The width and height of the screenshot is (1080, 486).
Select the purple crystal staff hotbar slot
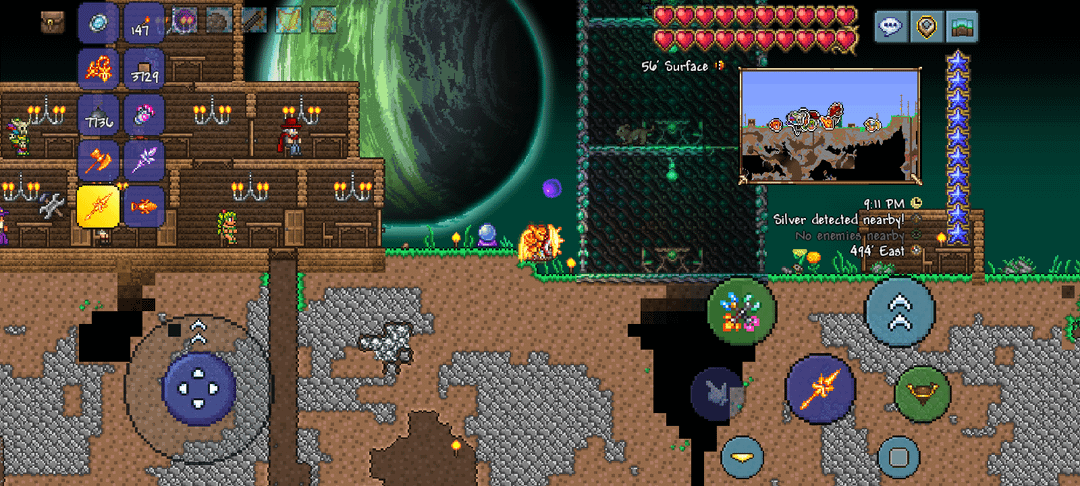144,160
